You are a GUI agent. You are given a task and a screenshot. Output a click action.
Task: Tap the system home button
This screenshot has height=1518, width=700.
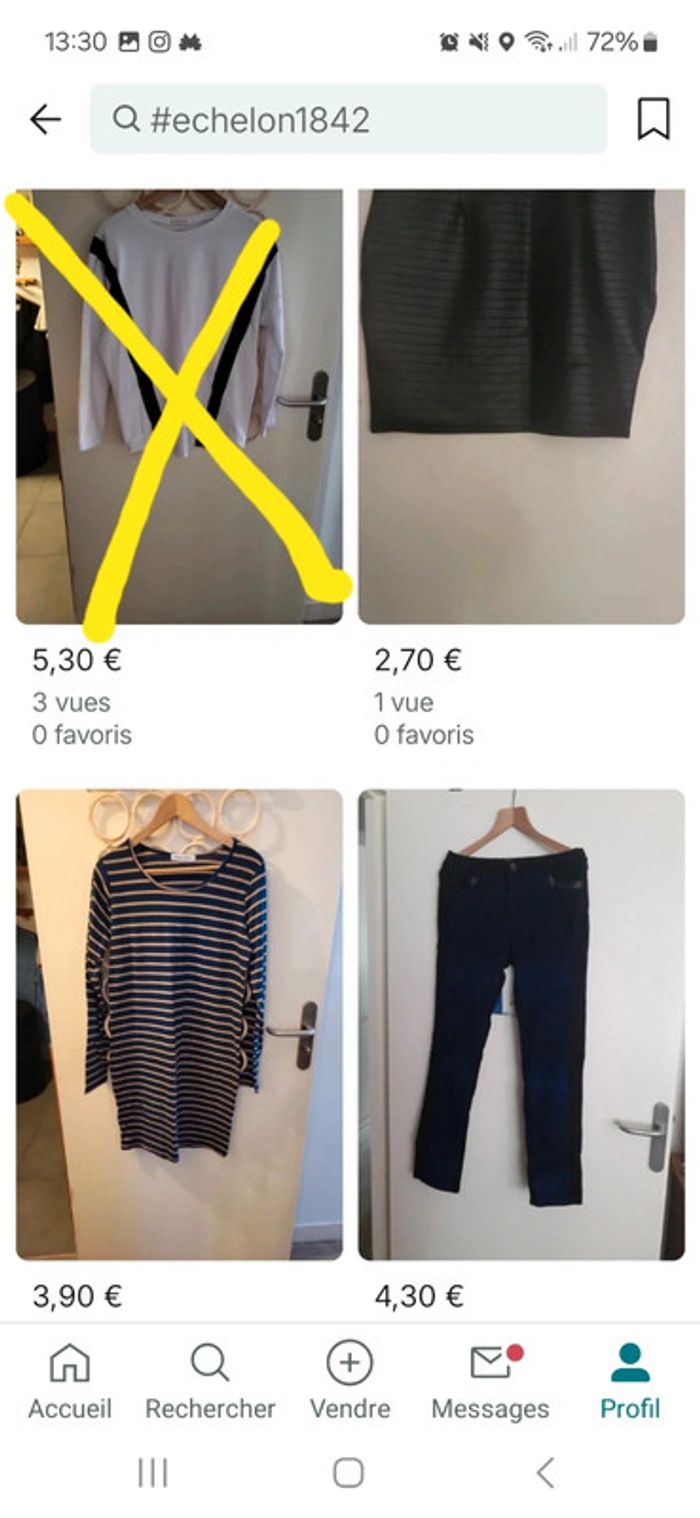pos(348,1472)
